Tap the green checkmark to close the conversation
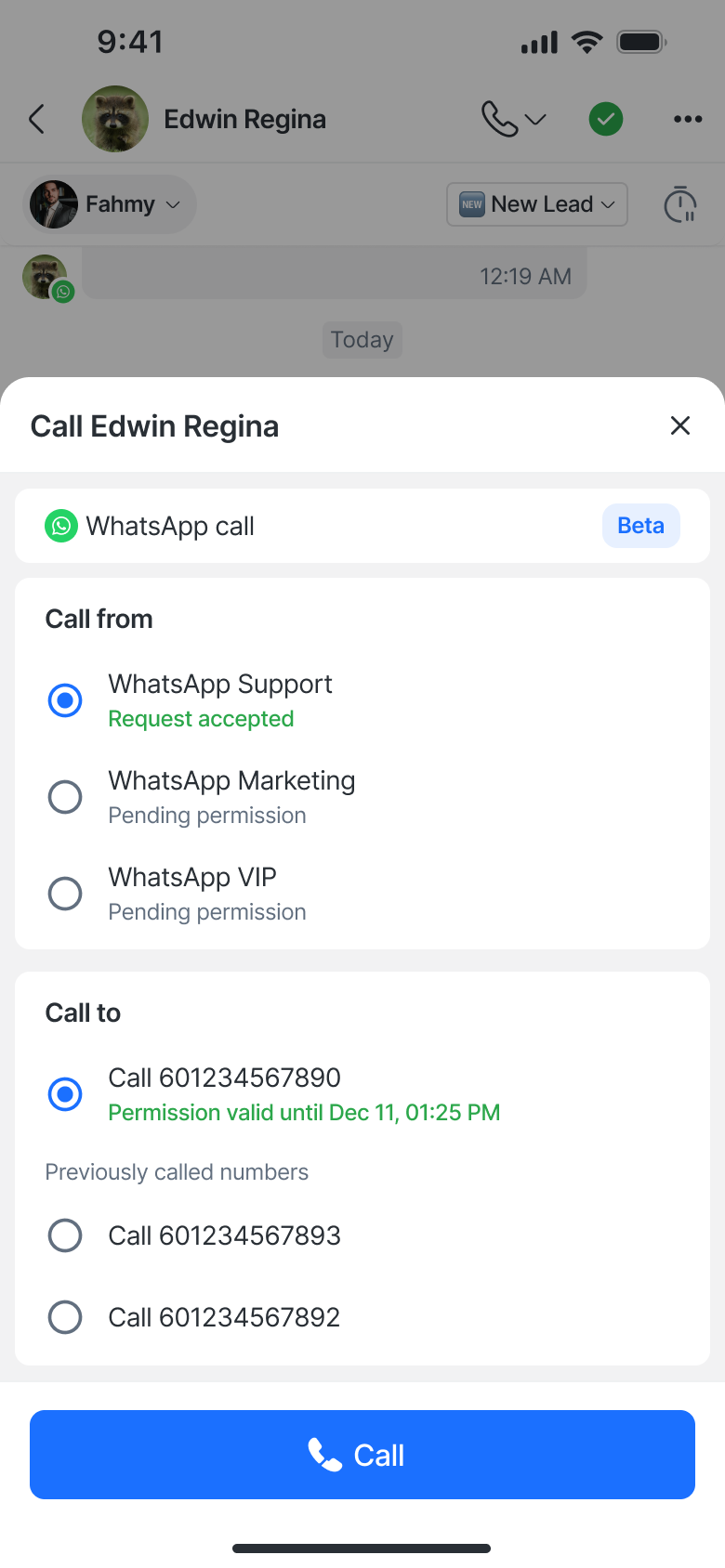The height and width of the screenshot is (1568, 725). pyautogui.click(x=606, y=119)
